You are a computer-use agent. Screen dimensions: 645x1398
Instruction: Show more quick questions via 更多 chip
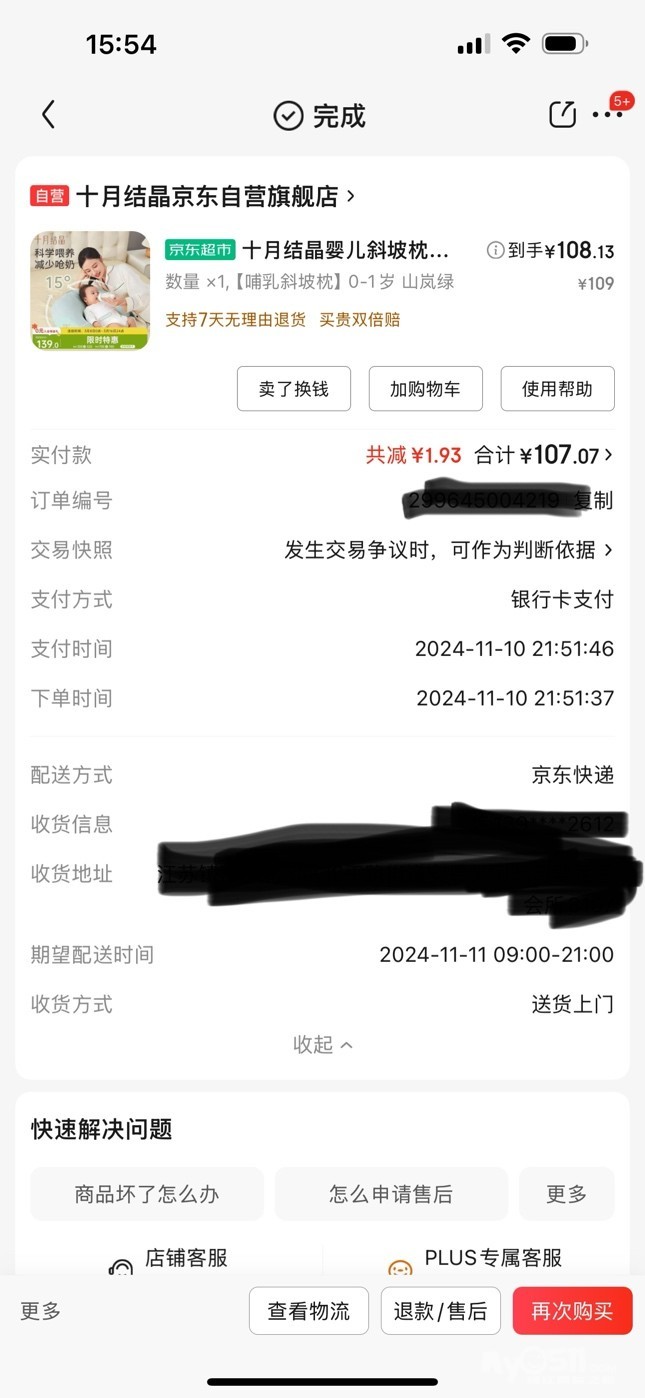[x=566, y=1194]
